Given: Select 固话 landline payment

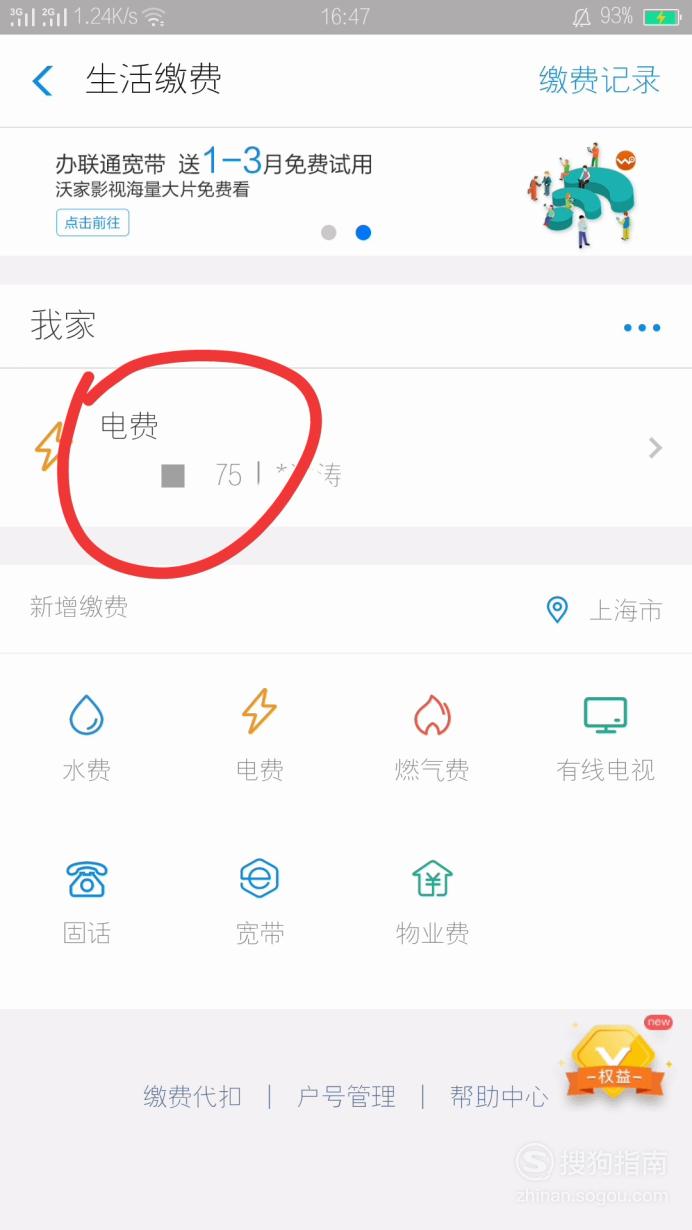Looking at the screenshot, I should pos(87,902).
